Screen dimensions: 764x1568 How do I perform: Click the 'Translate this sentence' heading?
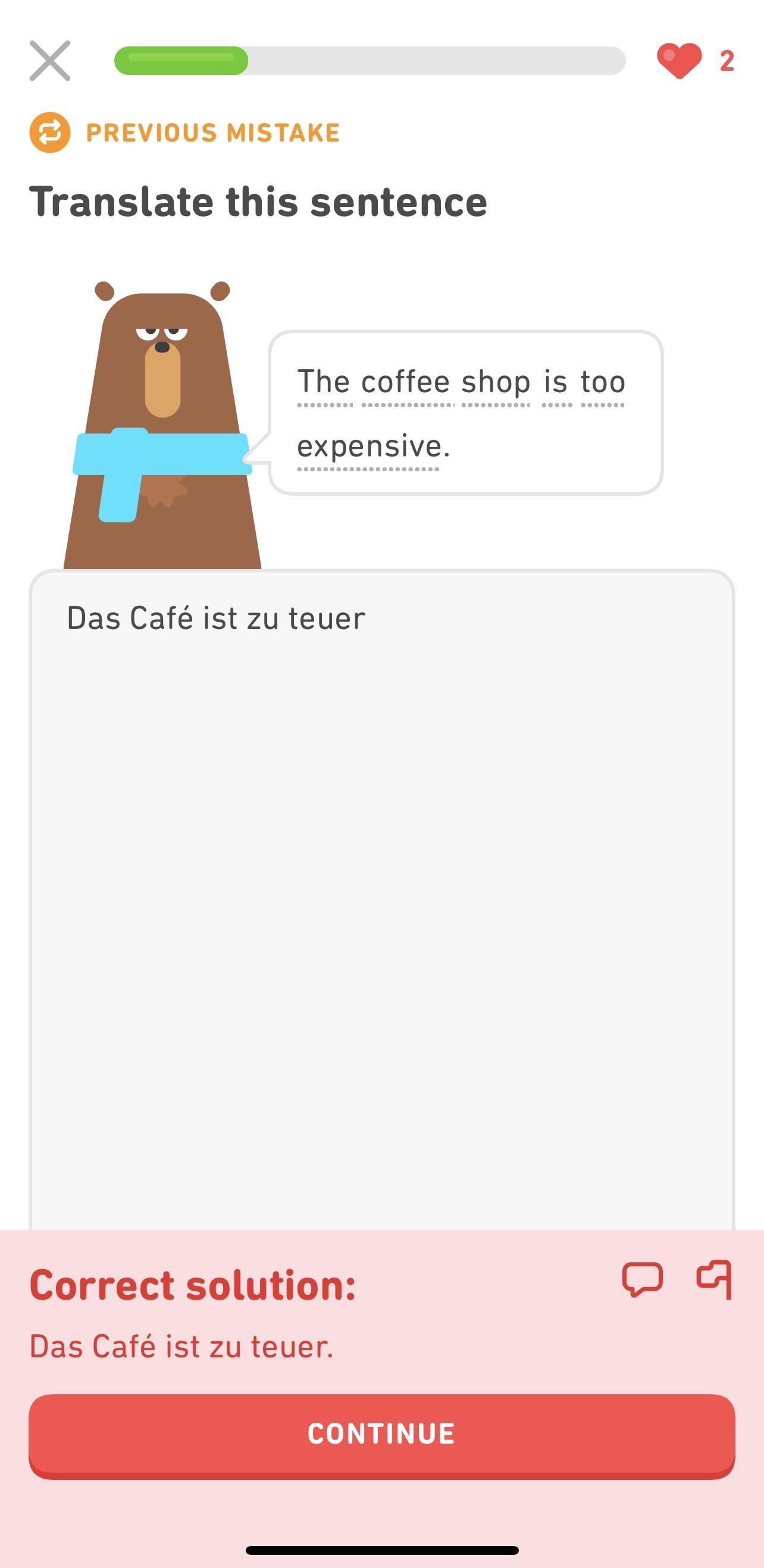(258, 203)
